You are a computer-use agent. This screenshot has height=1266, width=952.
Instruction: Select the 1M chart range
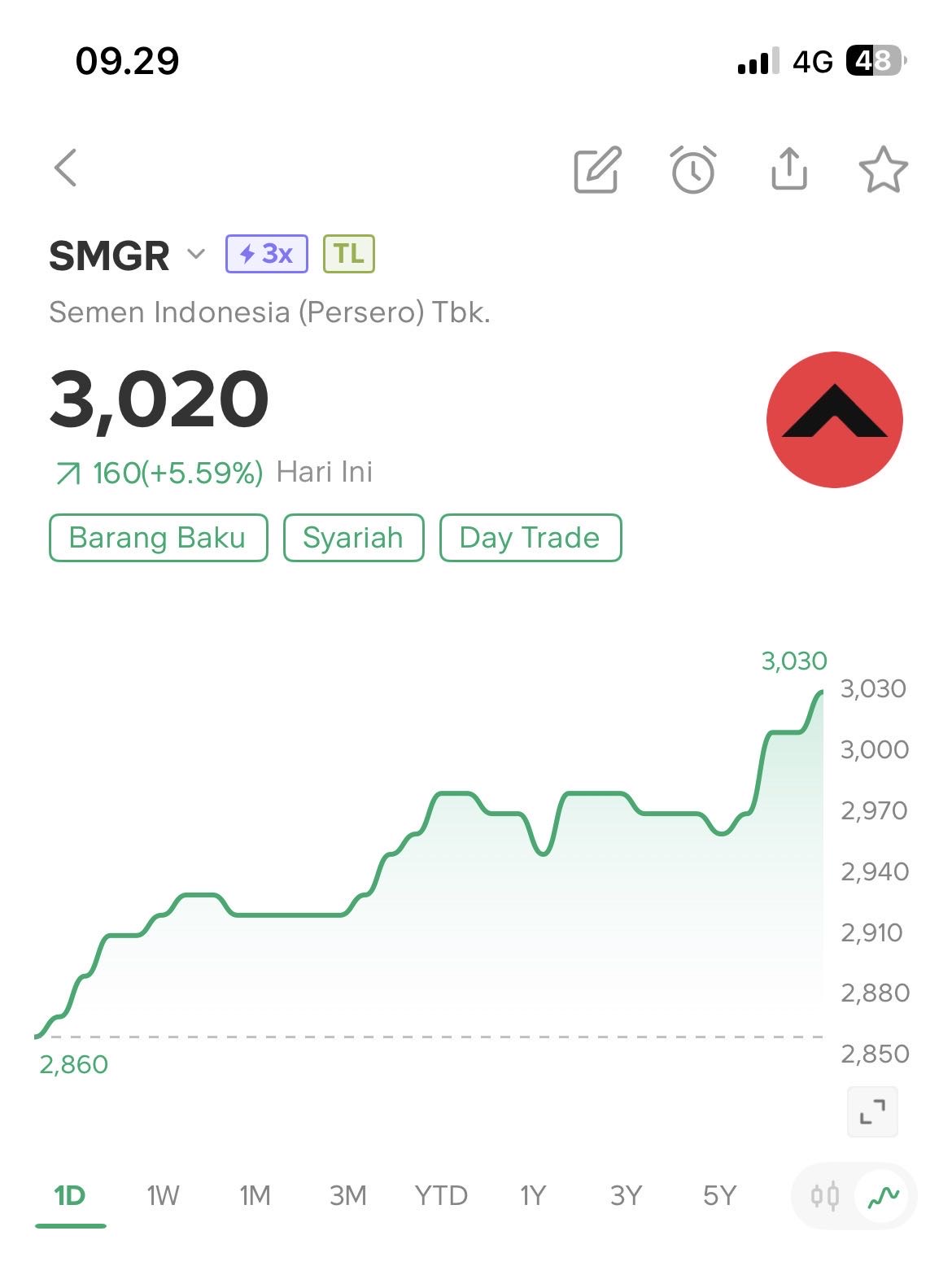click(255, 1196)
